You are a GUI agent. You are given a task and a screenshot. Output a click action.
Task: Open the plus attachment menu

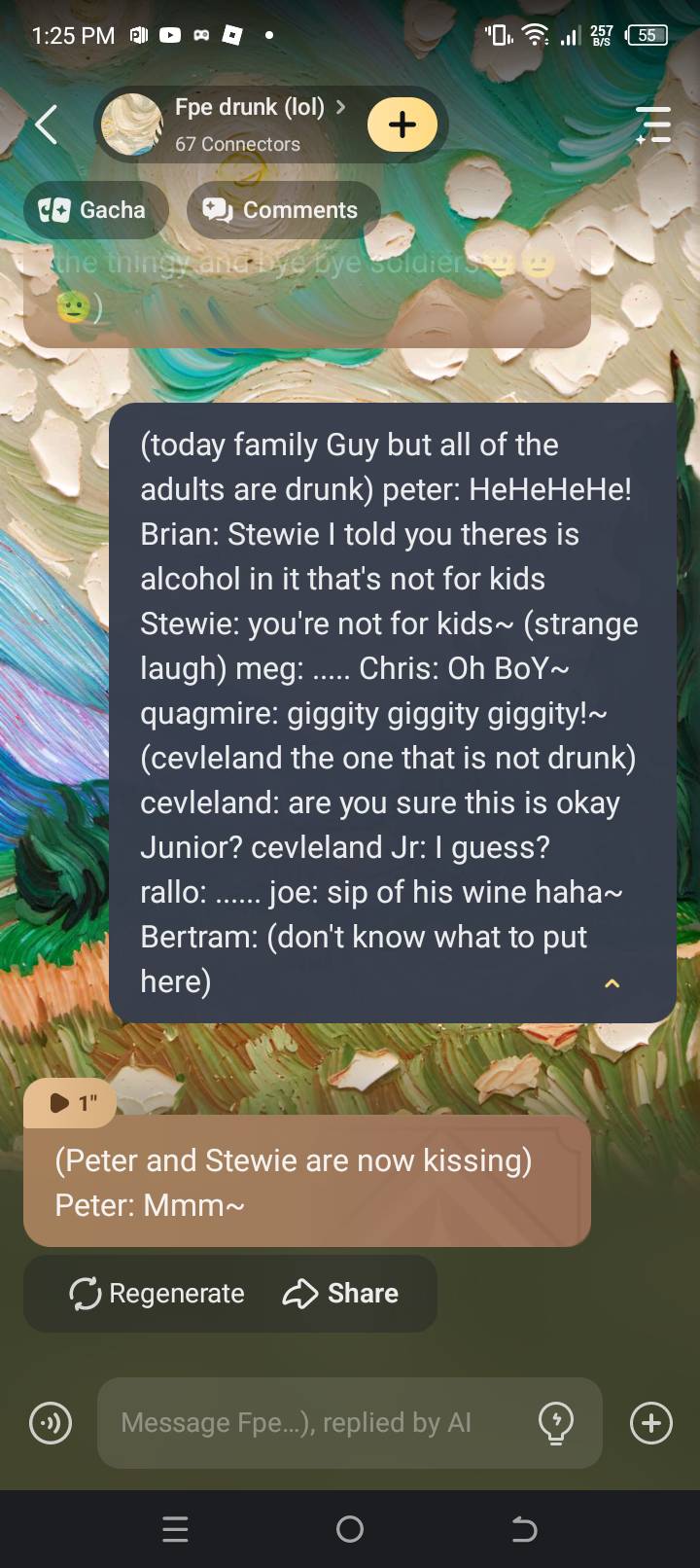pyautogui.click(x=651, y=1423)
